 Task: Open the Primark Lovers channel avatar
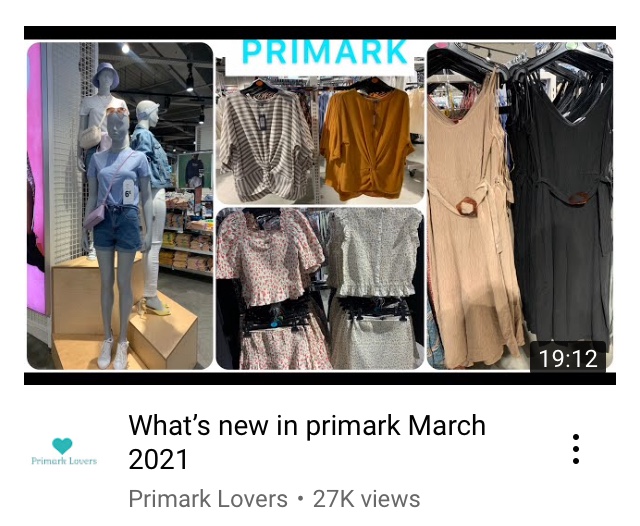pyautogui.click(x=63, y=451)
